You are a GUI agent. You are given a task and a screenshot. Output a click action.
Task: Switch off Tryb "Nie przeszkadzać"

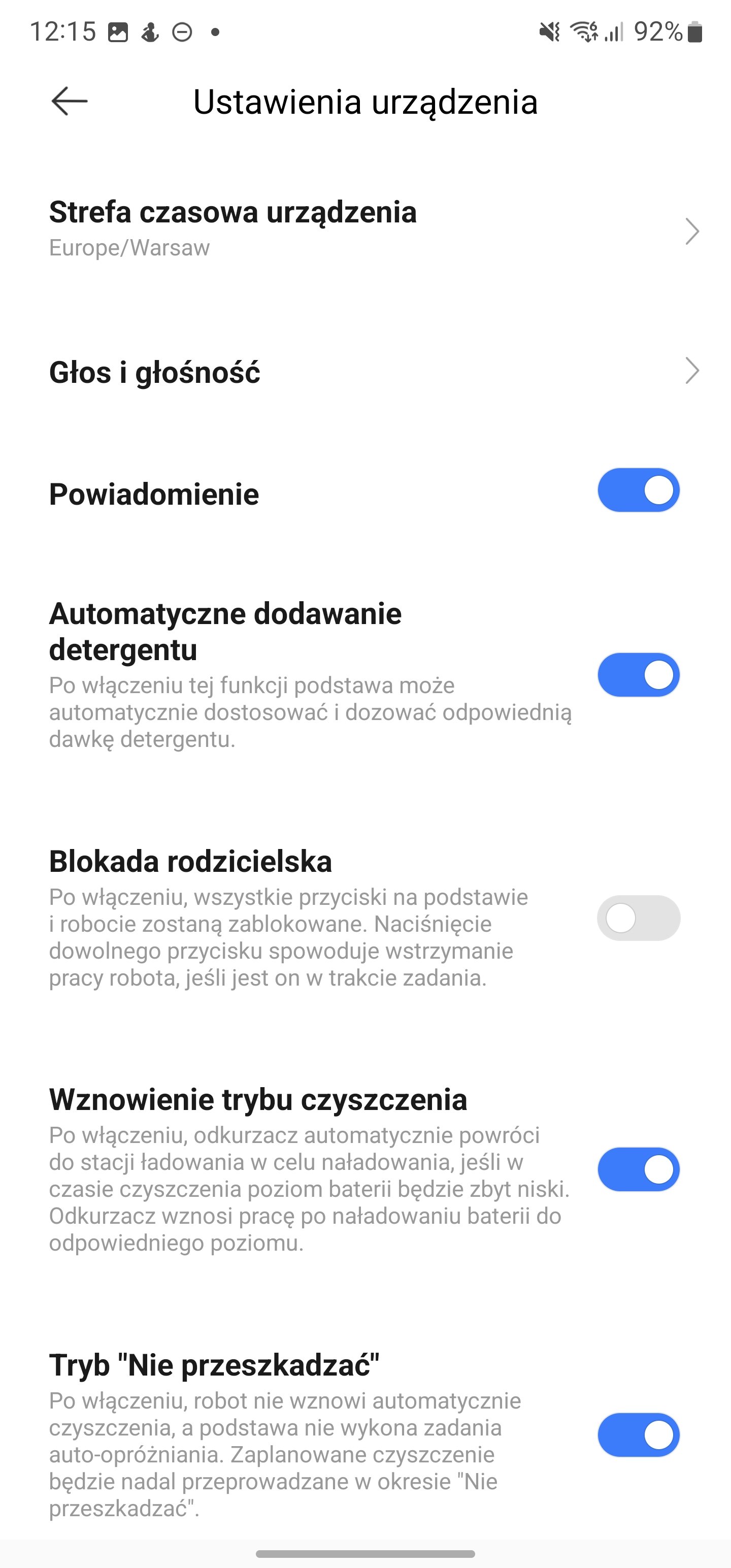click(639, 1435)
